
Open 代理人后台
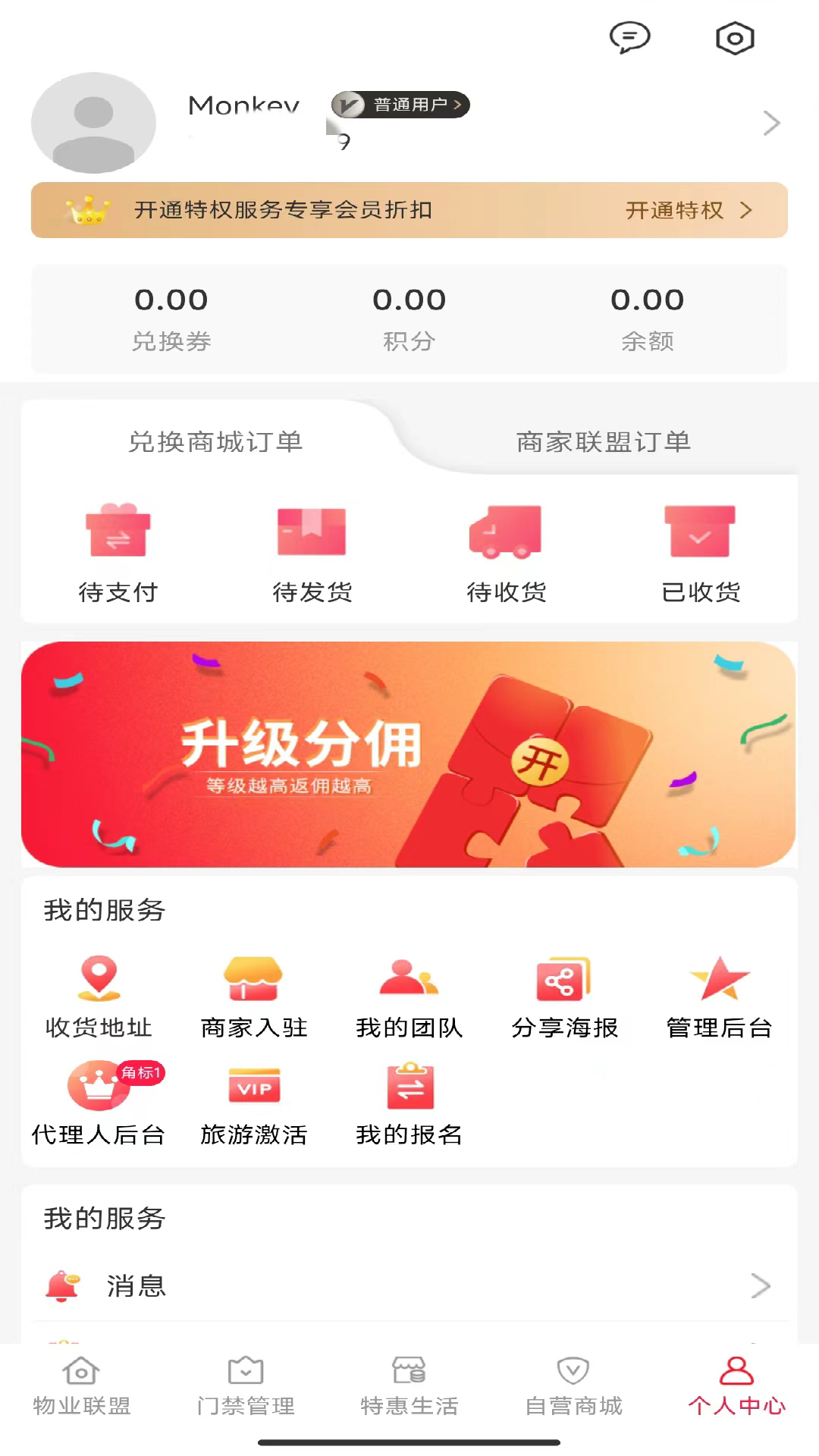[x=99, y=1104]
